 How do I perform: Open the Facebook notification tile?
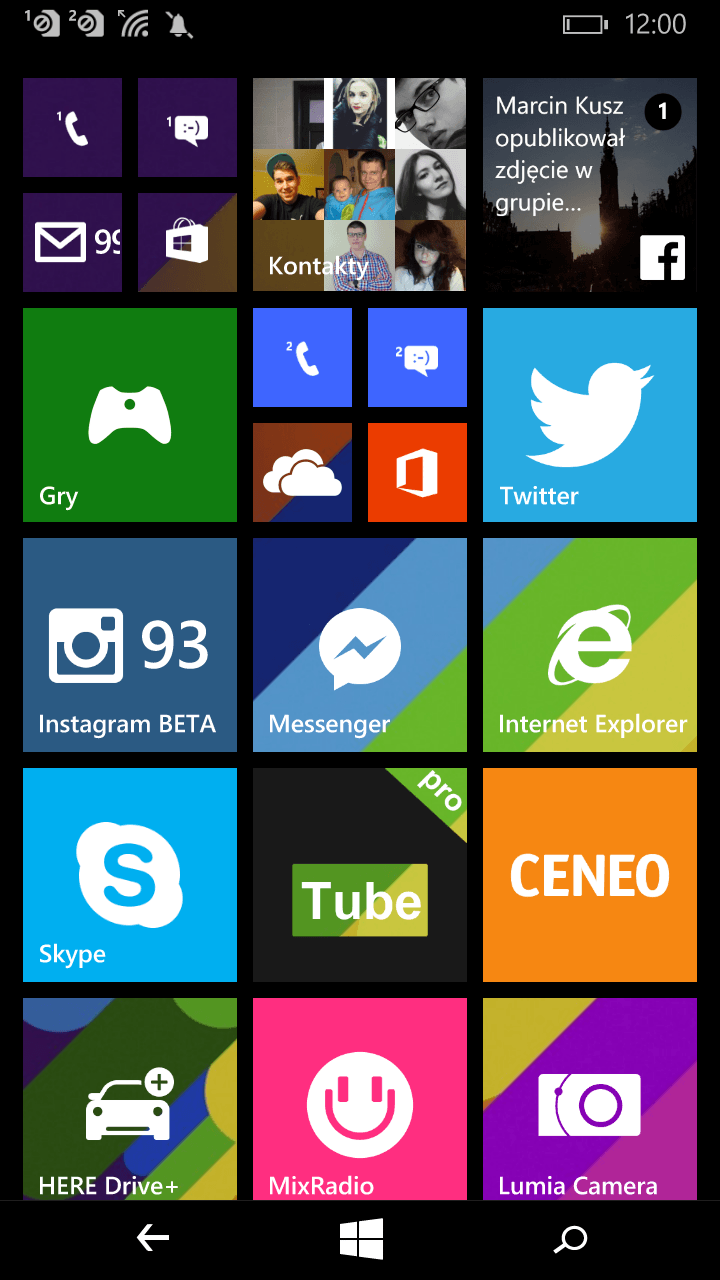point(590,185)
